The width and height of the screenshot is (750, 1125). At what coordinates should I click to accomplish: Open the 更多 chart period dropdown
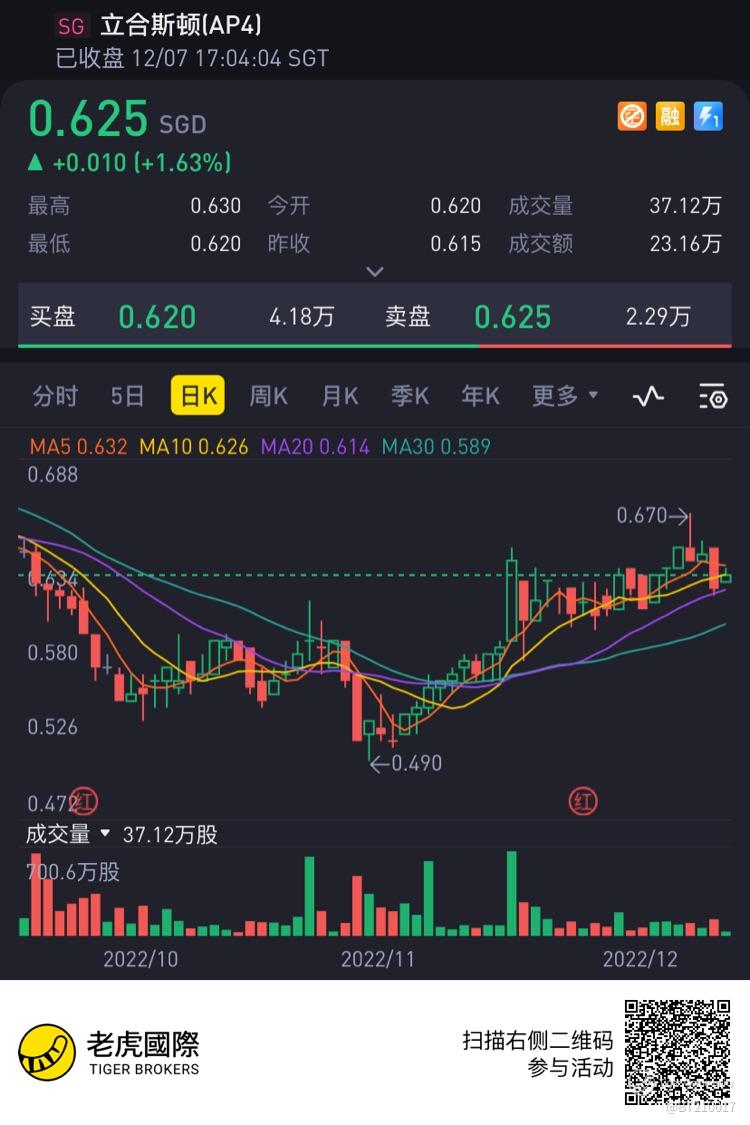tap(565, 396)
